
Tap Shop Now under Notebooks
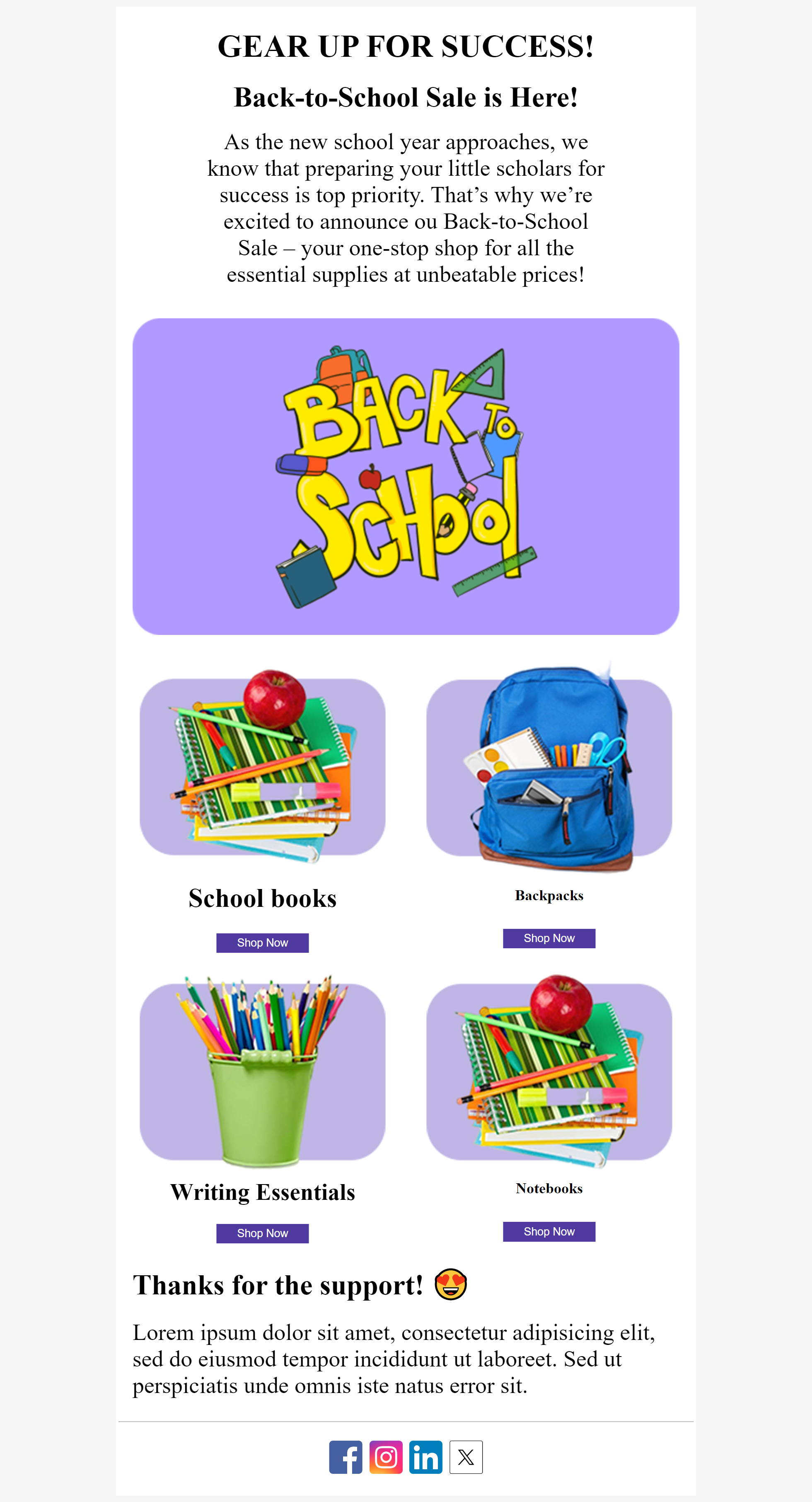[x=549, y=1231]
